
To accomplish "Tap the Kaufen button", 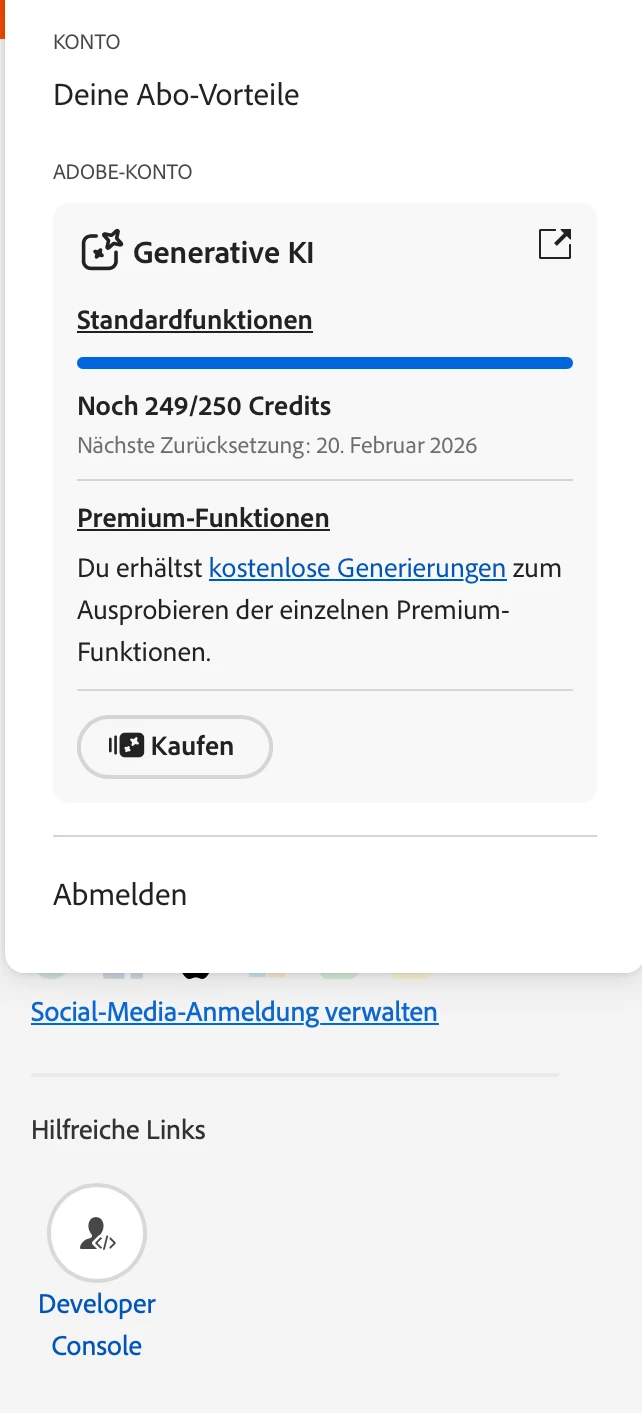I will (175, 746).
